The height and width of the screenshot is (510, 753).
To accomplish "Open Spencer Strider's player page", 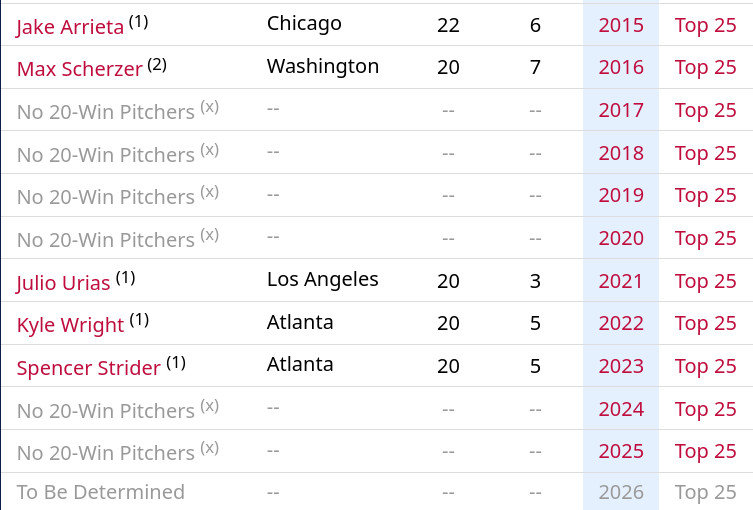I will (x=88, y=367).
